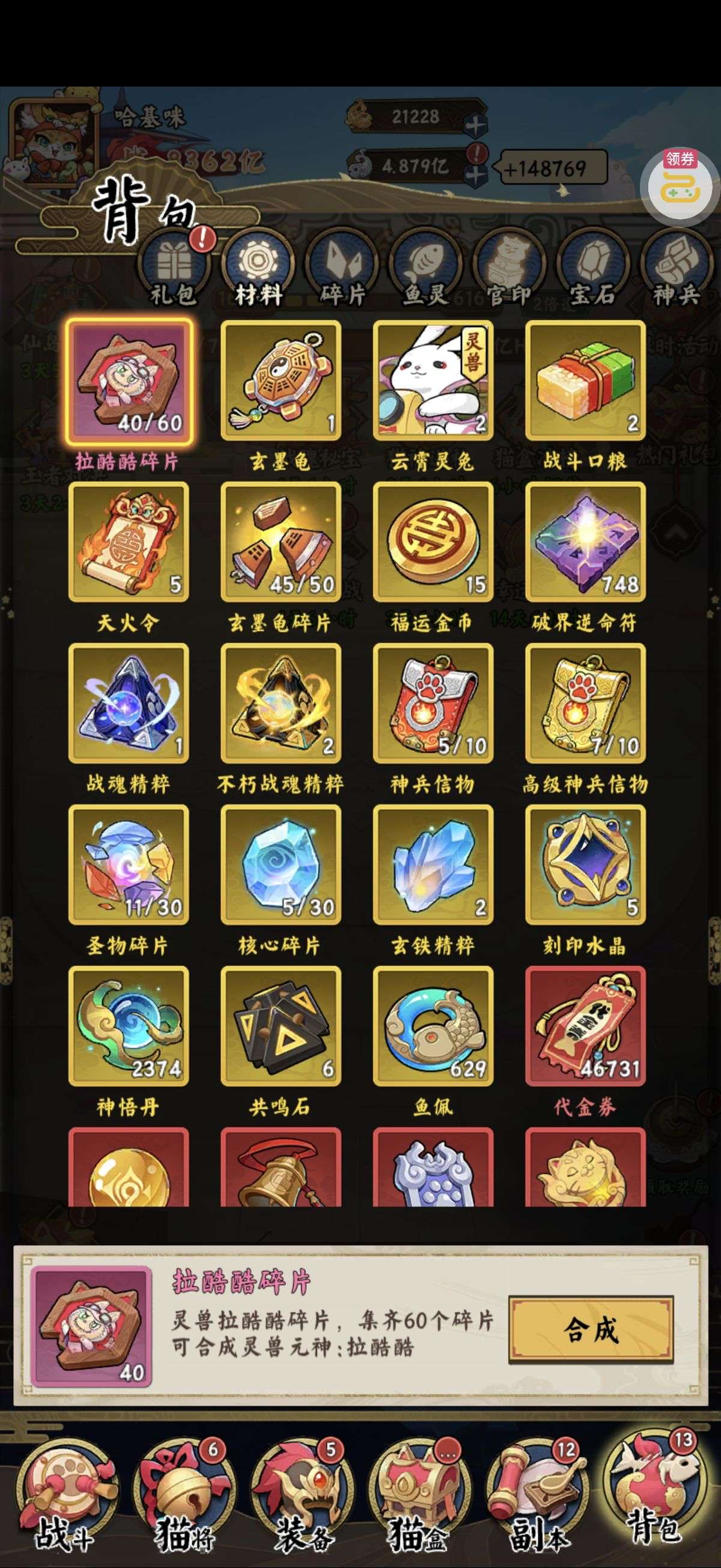The height and width of the screenshot is (1568, 721).
Task: Select the 玄墨龟 item
Action: coord(281,381)
